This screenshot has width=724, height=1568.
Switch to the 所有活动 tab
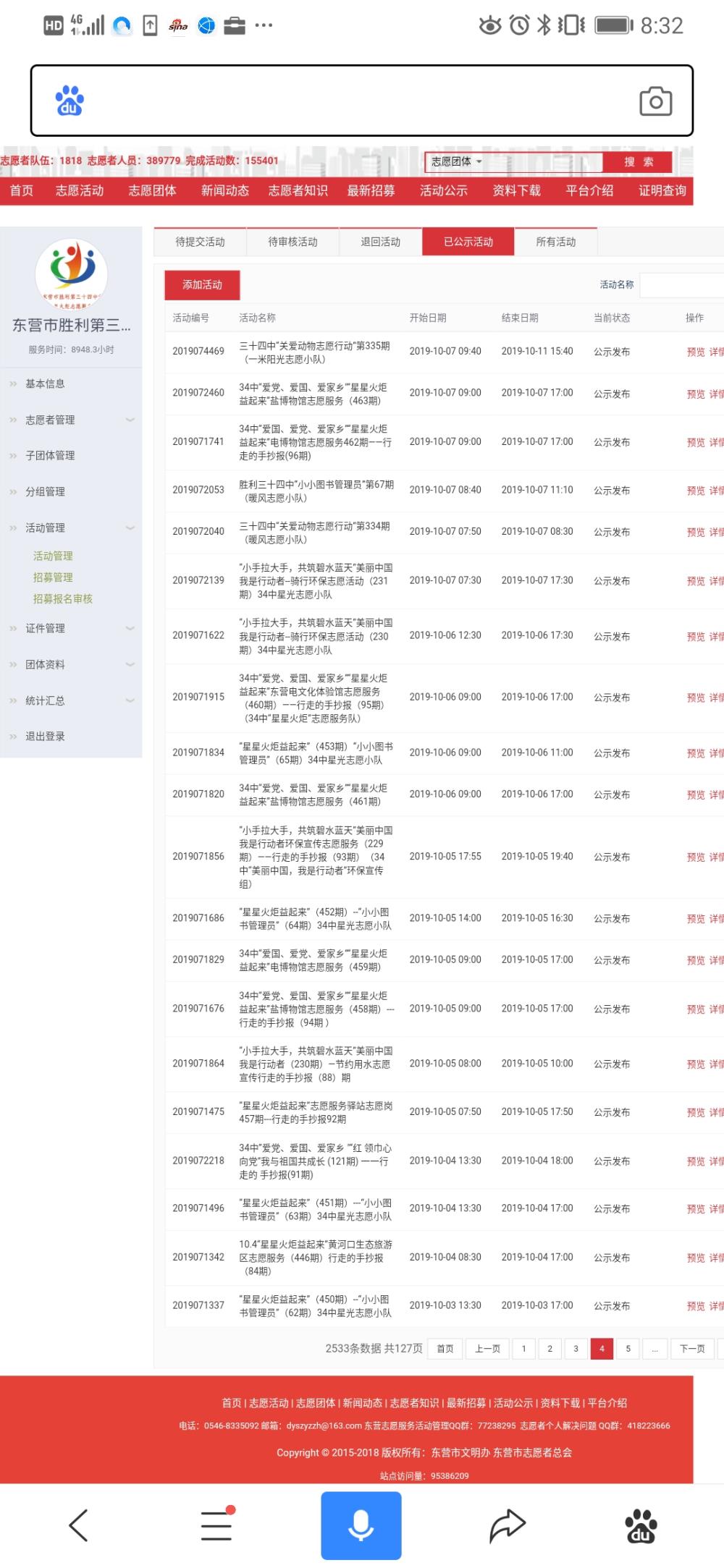coord(555,242)
